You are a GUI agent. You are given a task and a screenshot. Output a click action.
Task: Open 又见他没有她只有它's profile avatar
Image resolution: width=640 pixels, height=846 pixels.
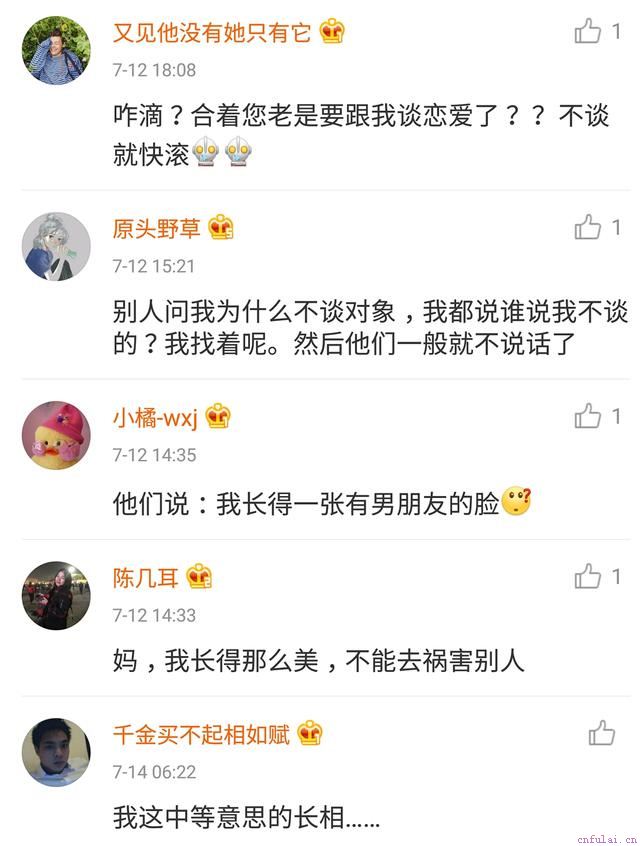pyautogui.click(x=56, y=50)
